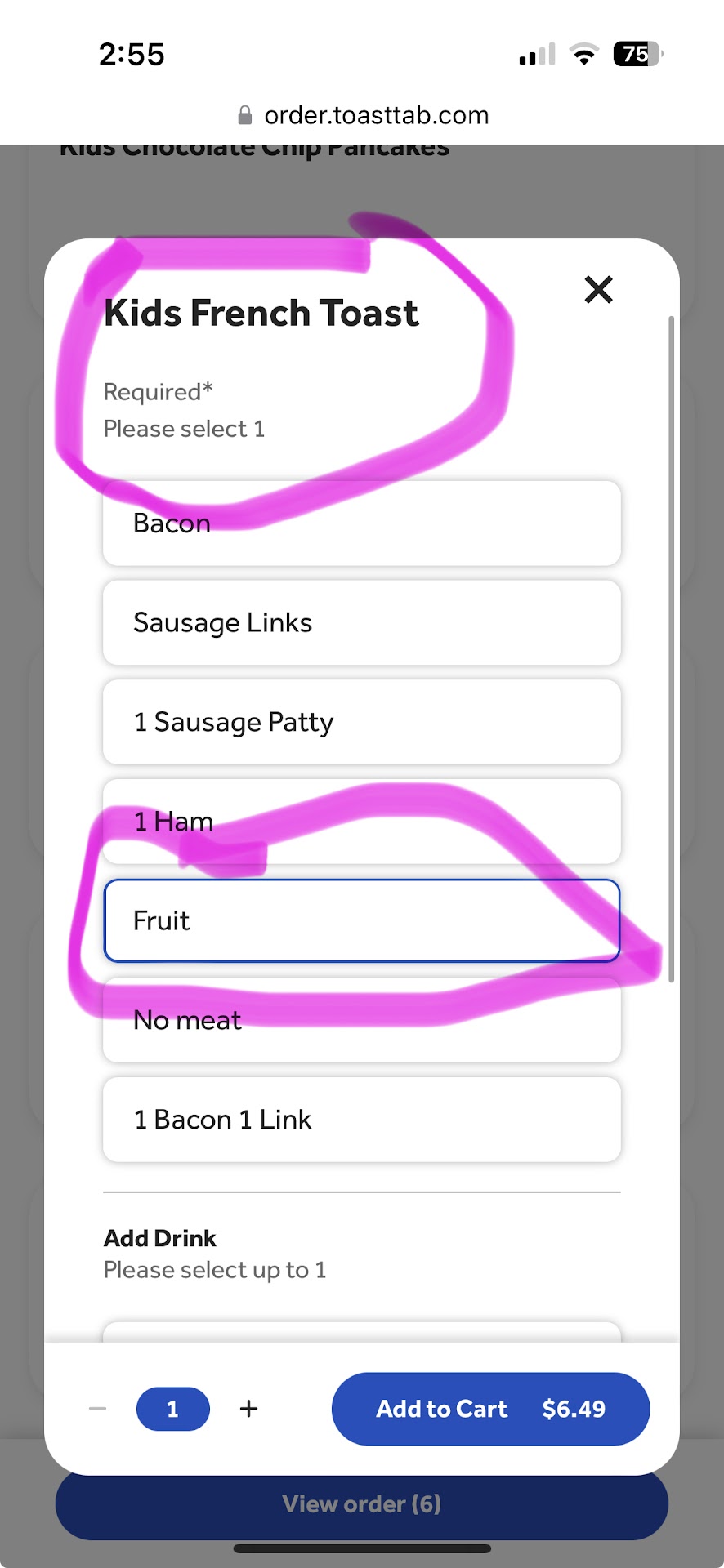Select the No meat option
The height and width of the screenshot is (1568, 724).
coord(361,1021)
